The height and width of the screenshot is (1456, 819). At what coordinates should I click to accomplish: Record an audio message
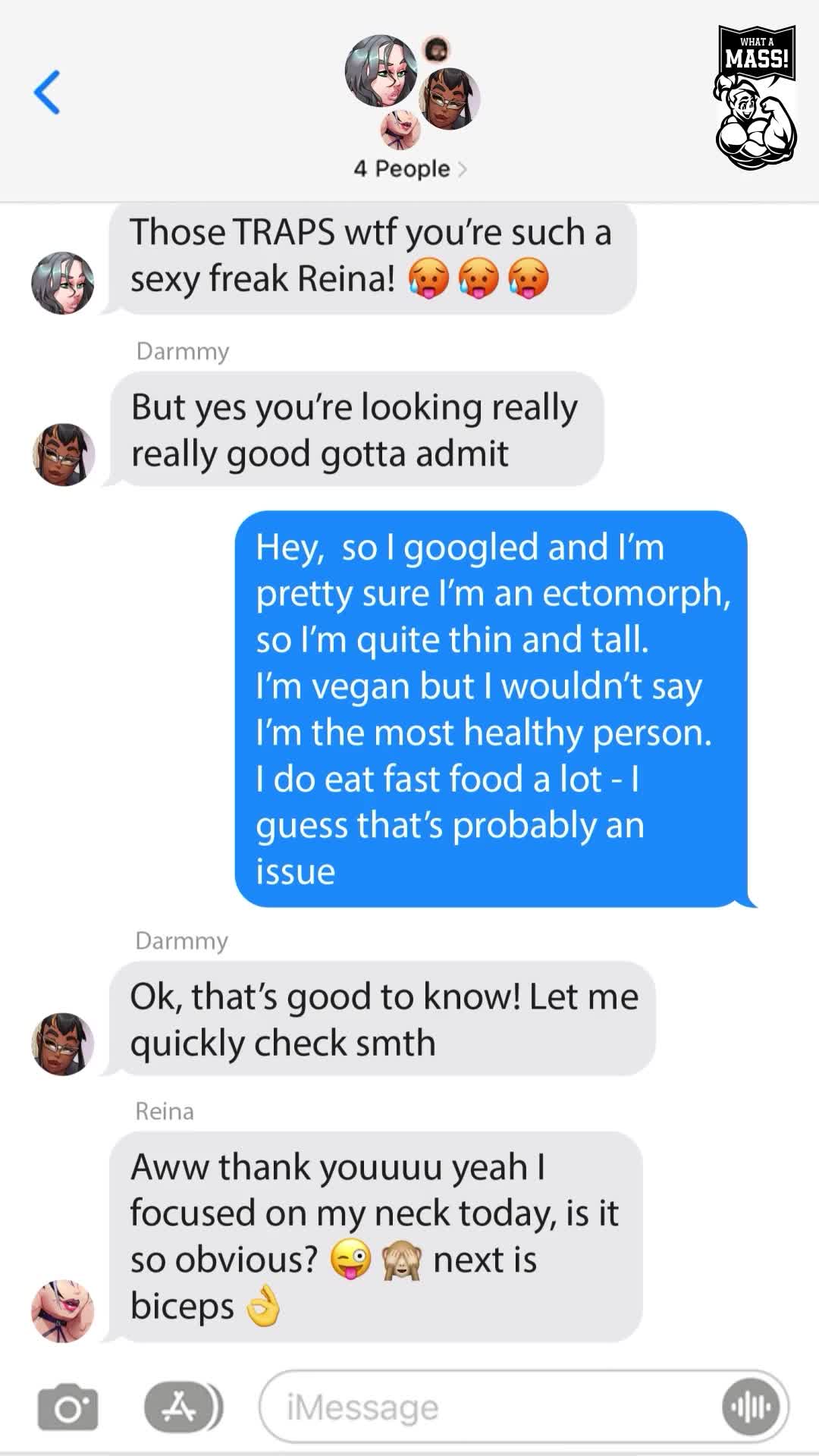click(751, 1407)
